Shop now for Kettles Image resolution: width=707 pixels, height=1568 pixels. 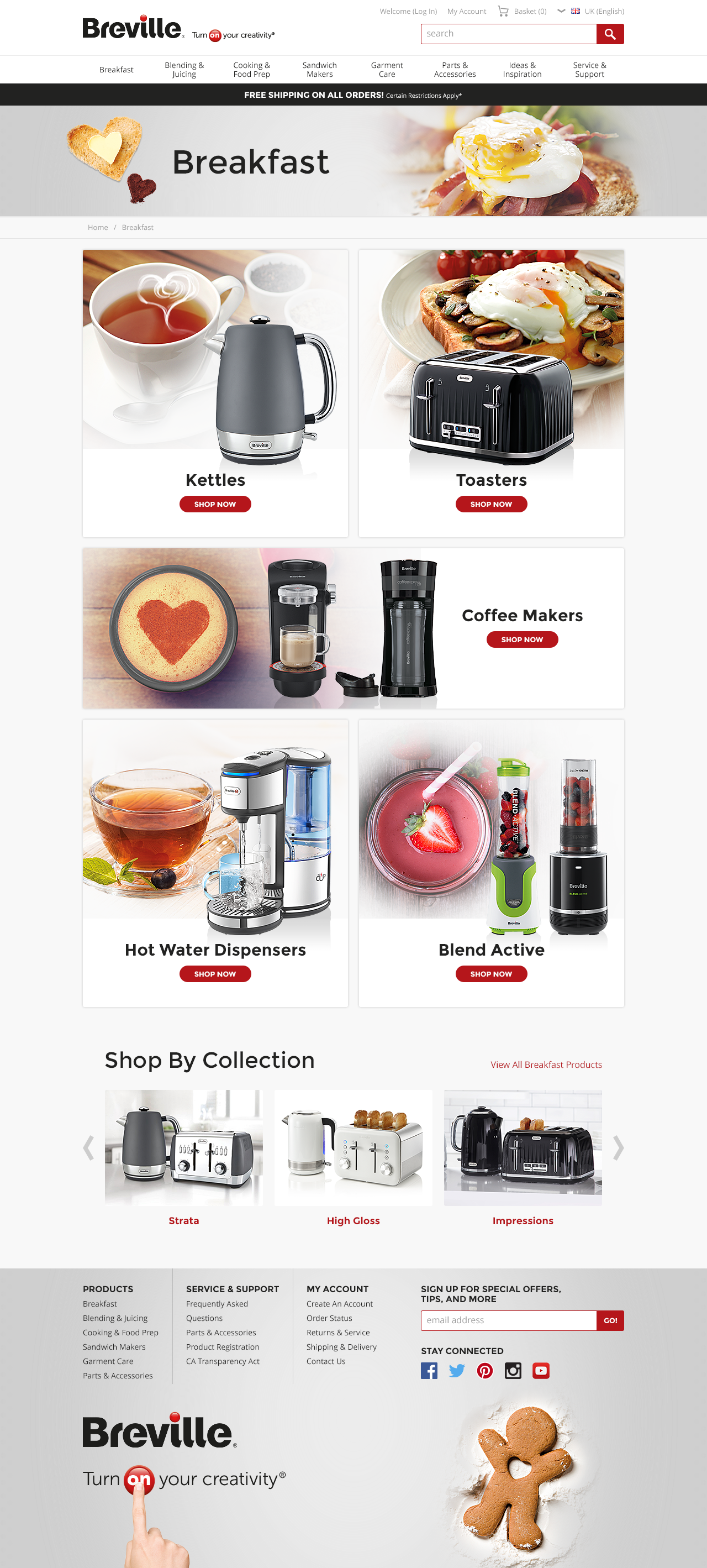click(215, 504)
